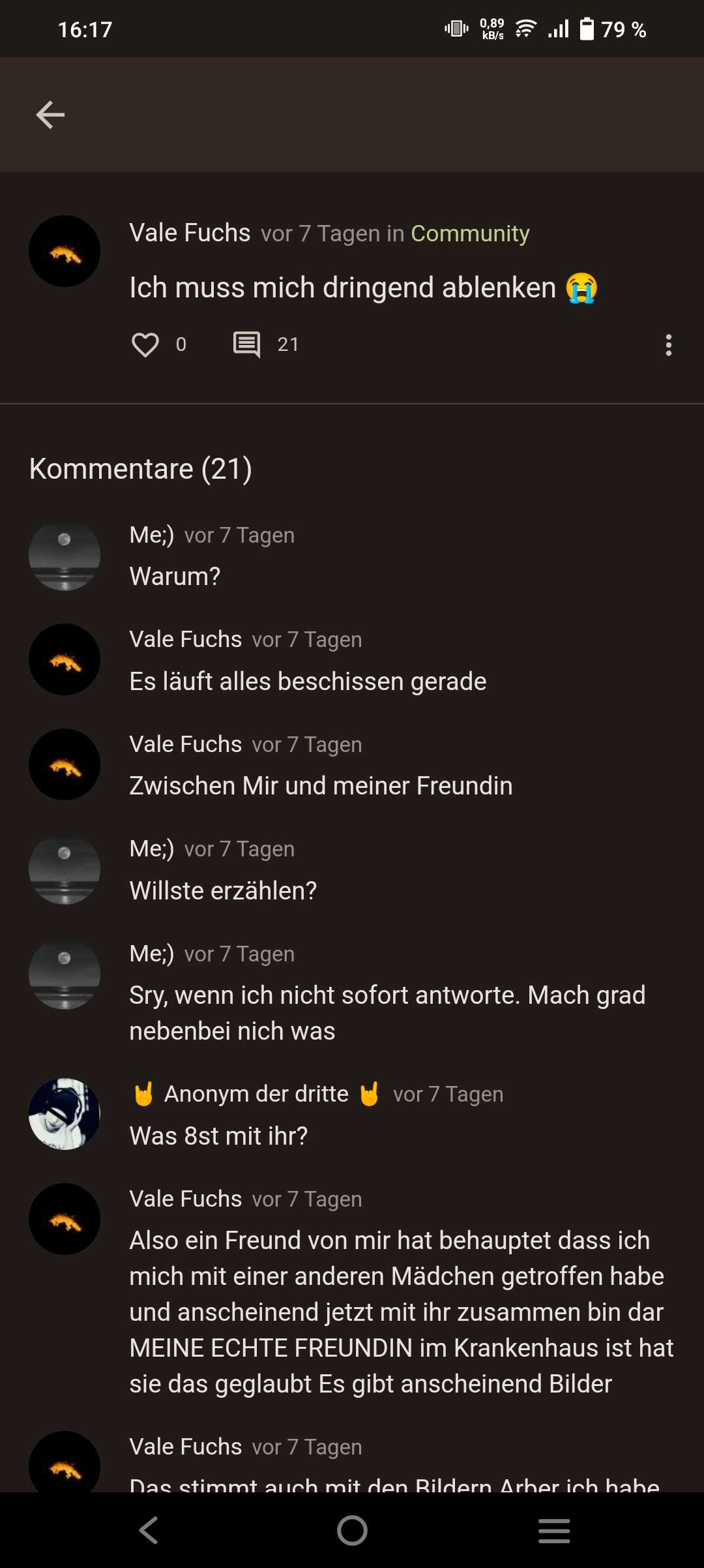Viewport: 704px width, 1568px height.
Task: Open Me;) avatar beside 'Willste erzählen?'
Action: [x=65, y=869]
